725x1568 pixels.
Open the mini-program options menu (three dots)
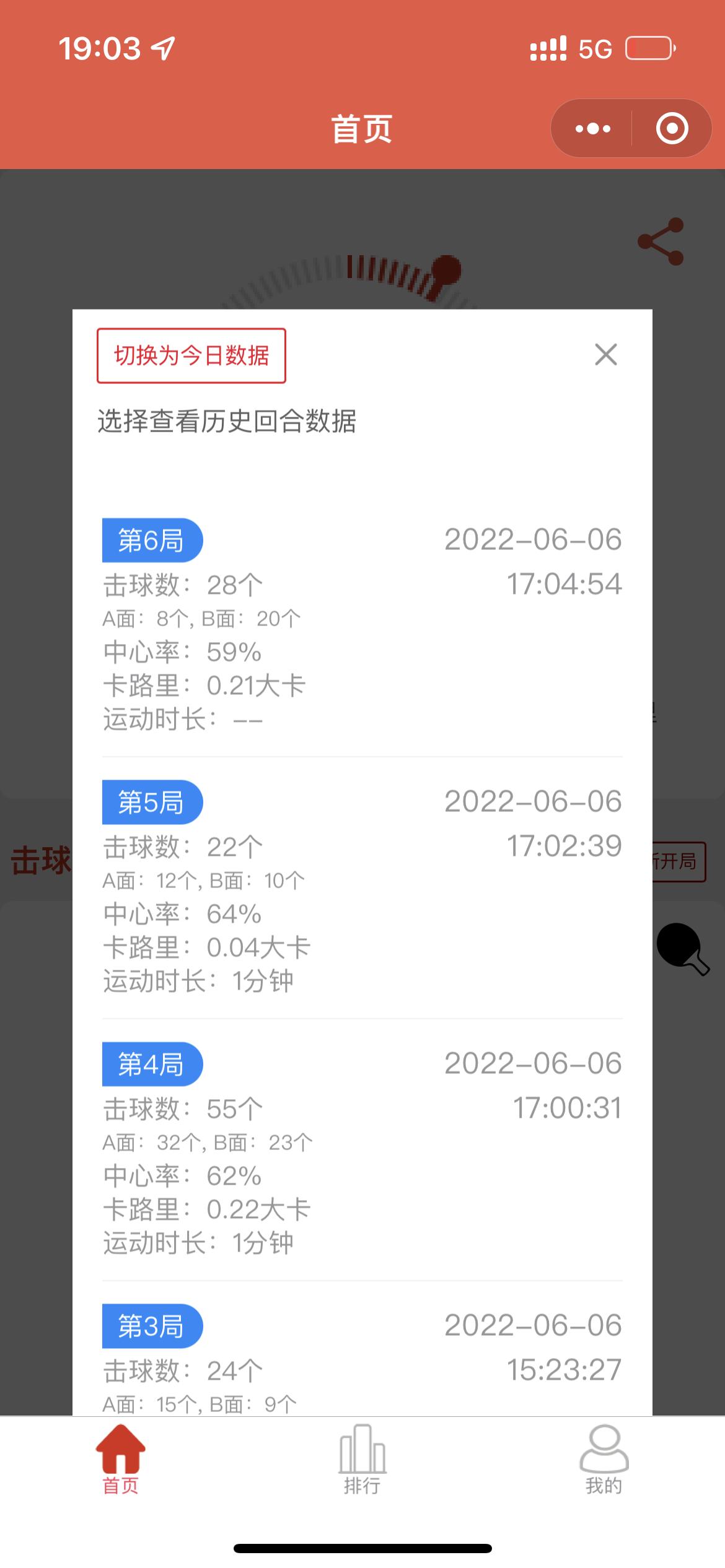click(593, 129)
